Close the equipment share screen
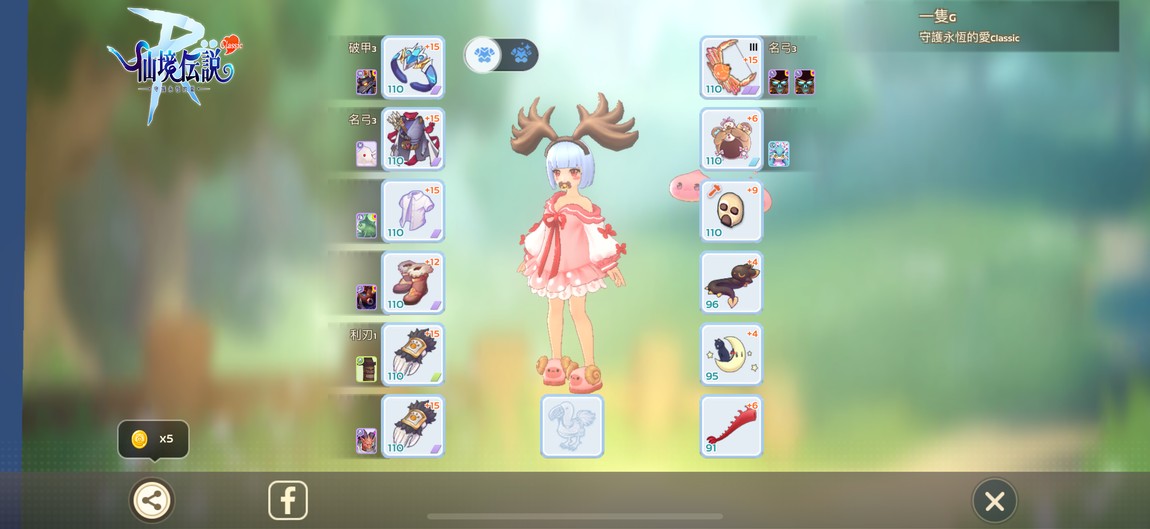The image size is (1150, 529). tap(994, 500)
